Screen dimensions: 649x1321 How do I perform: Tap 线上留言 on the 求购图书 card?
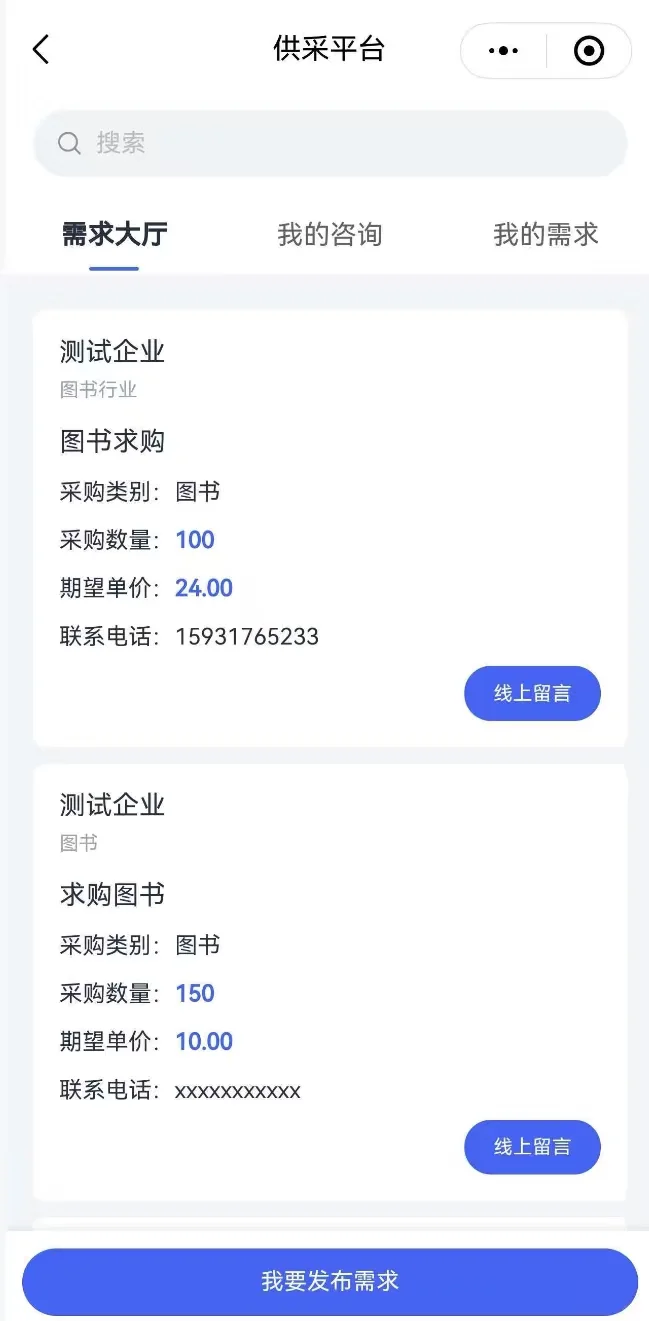(x=532, y=1147)
